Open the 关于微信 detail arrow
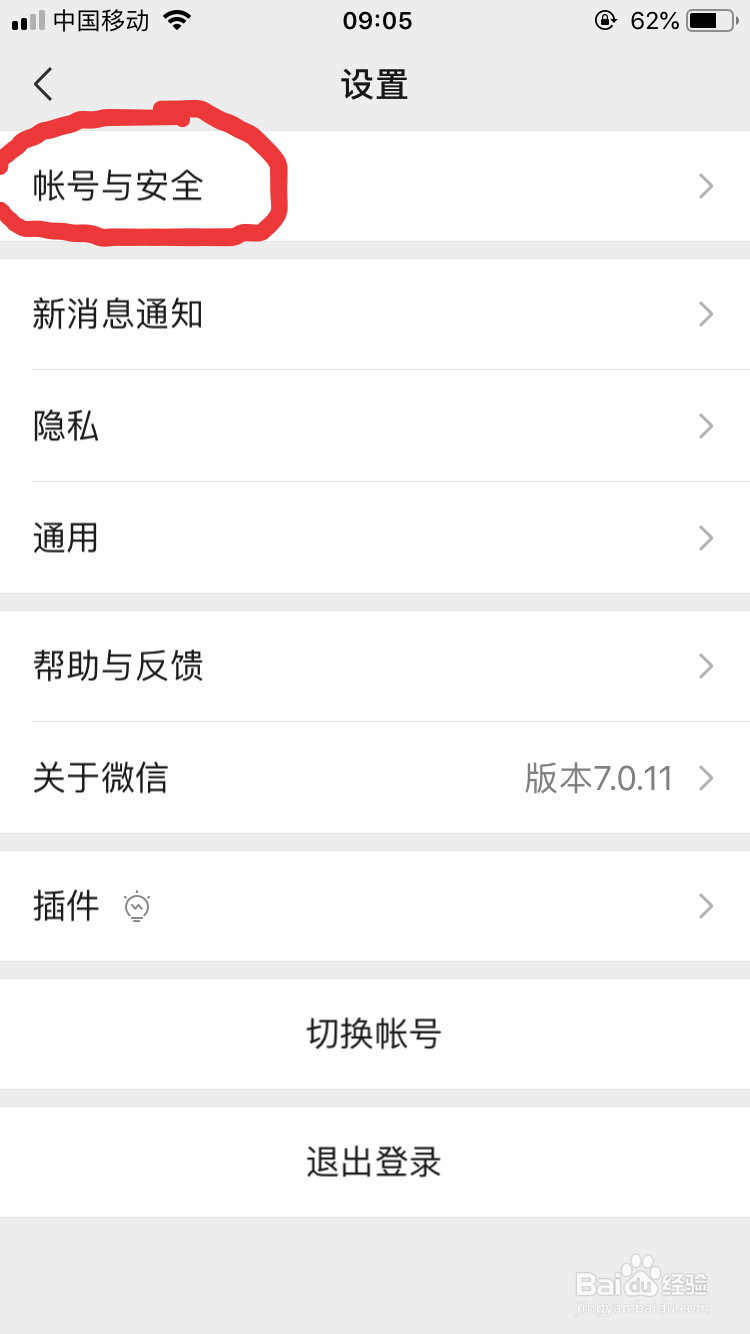 point(706,778)
